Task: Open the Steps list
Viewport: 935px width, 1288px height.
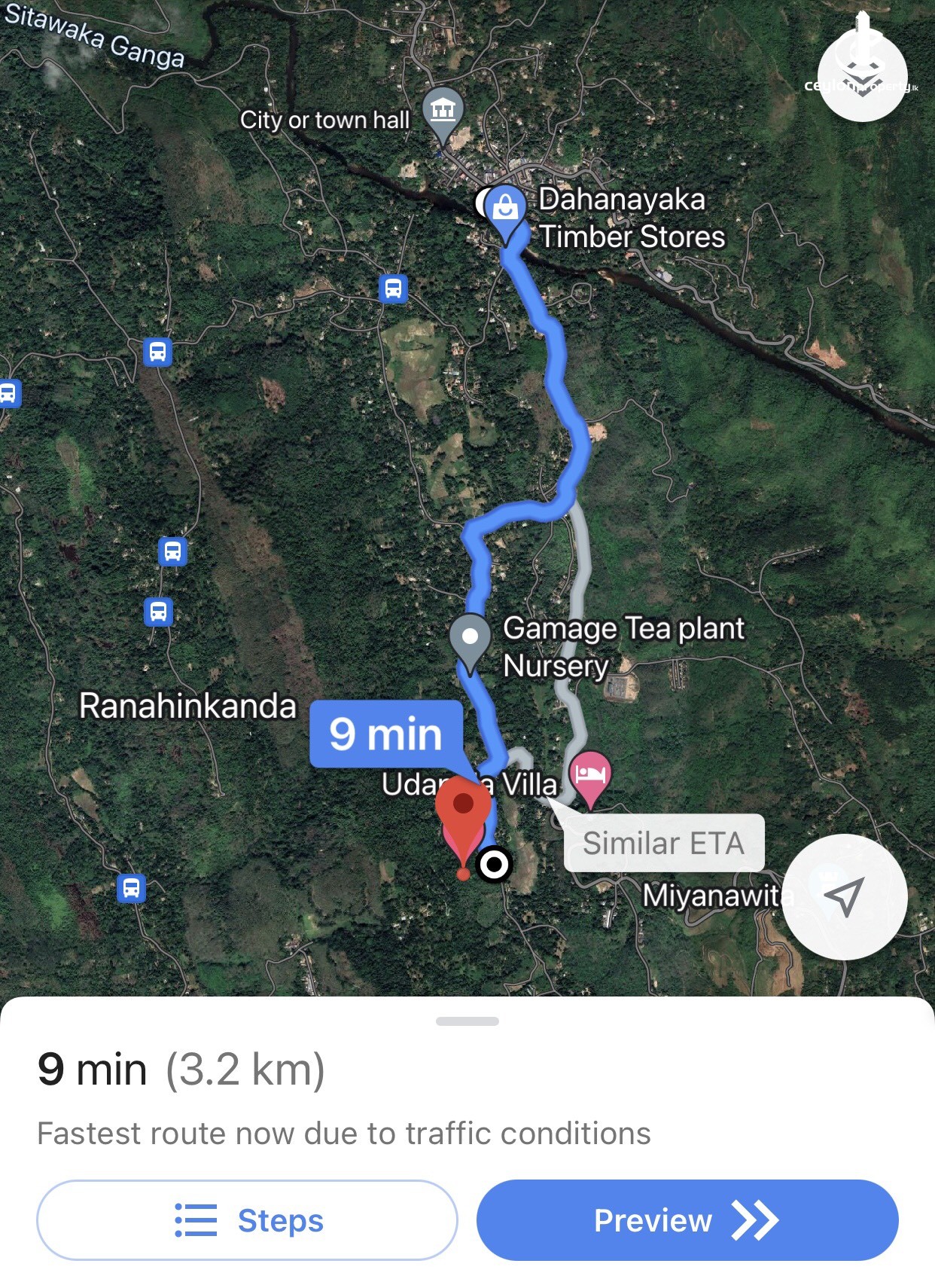Action: (247, 1219)
